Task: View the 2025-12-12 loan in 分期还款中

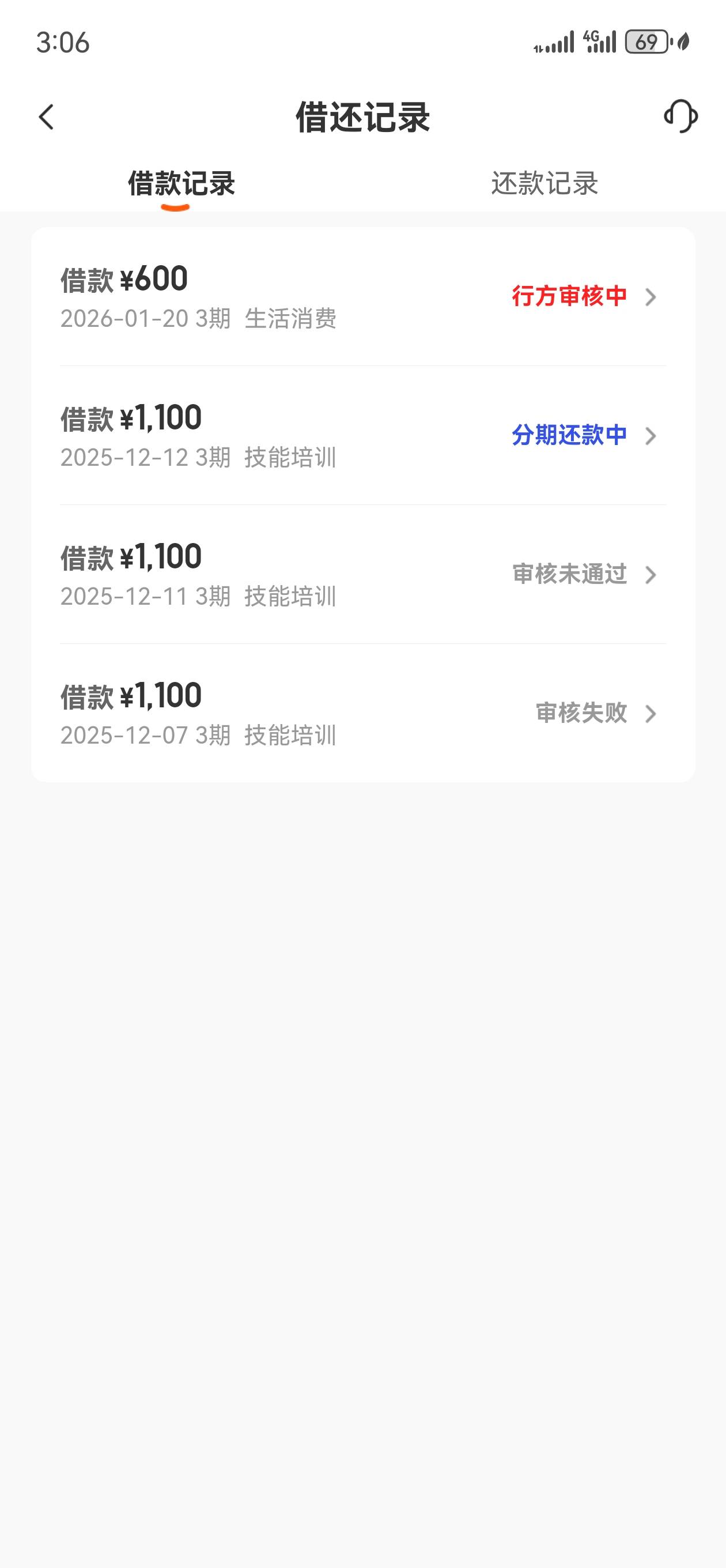Action: coord(362,436)
